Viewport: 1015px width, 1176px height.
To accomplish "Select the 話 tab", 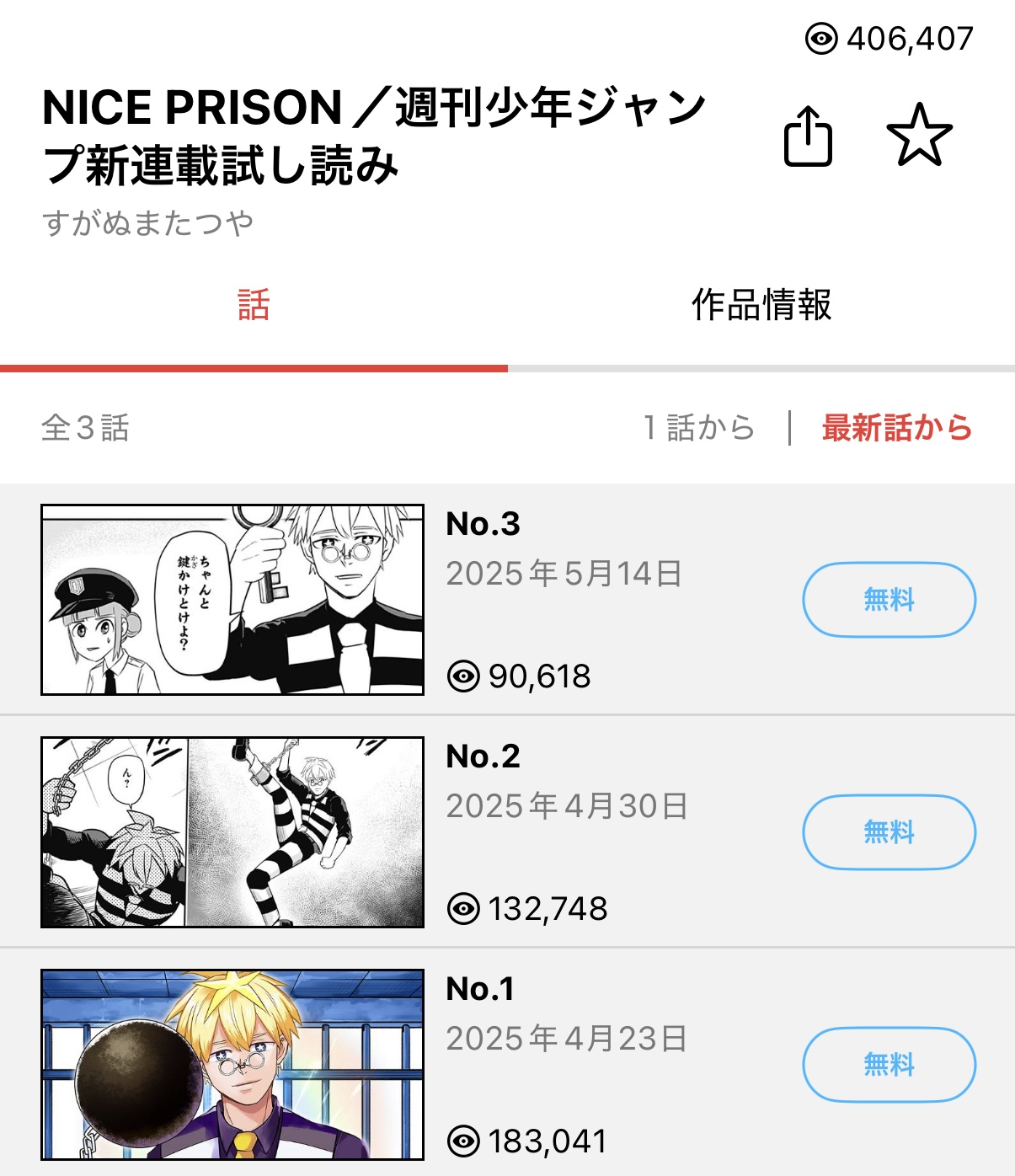I will (254, 305).
